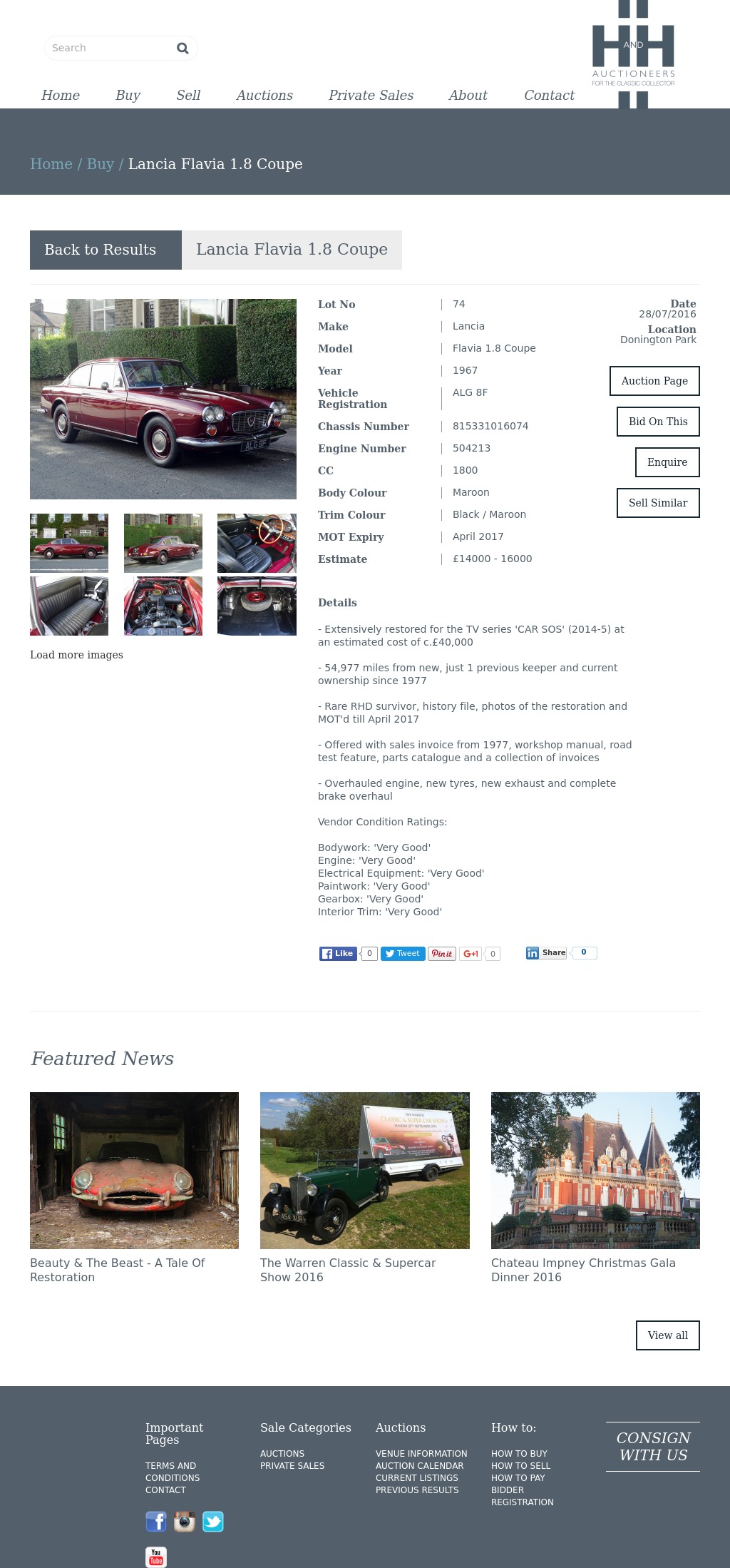Open Beauty & The Beast news article
Viewport: 730px width, 1568px height.
117,1270
